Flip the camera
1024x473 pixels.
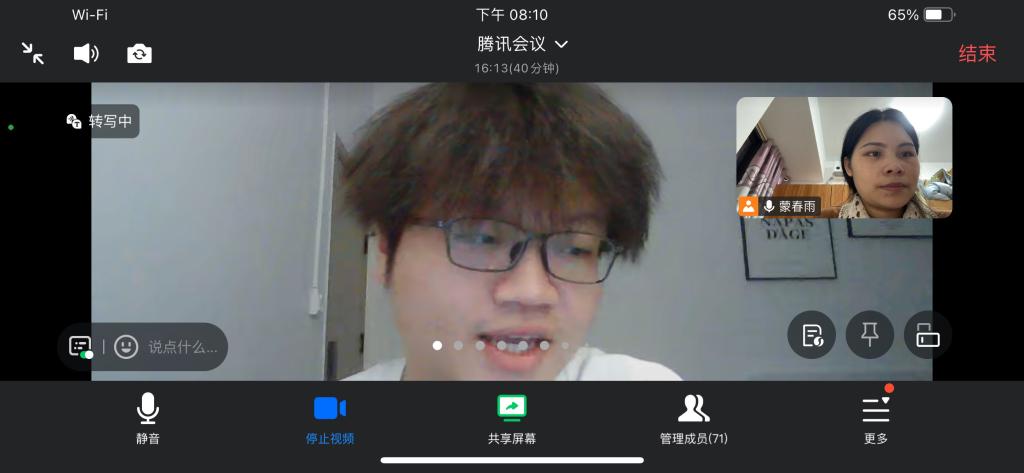(139, 53)
